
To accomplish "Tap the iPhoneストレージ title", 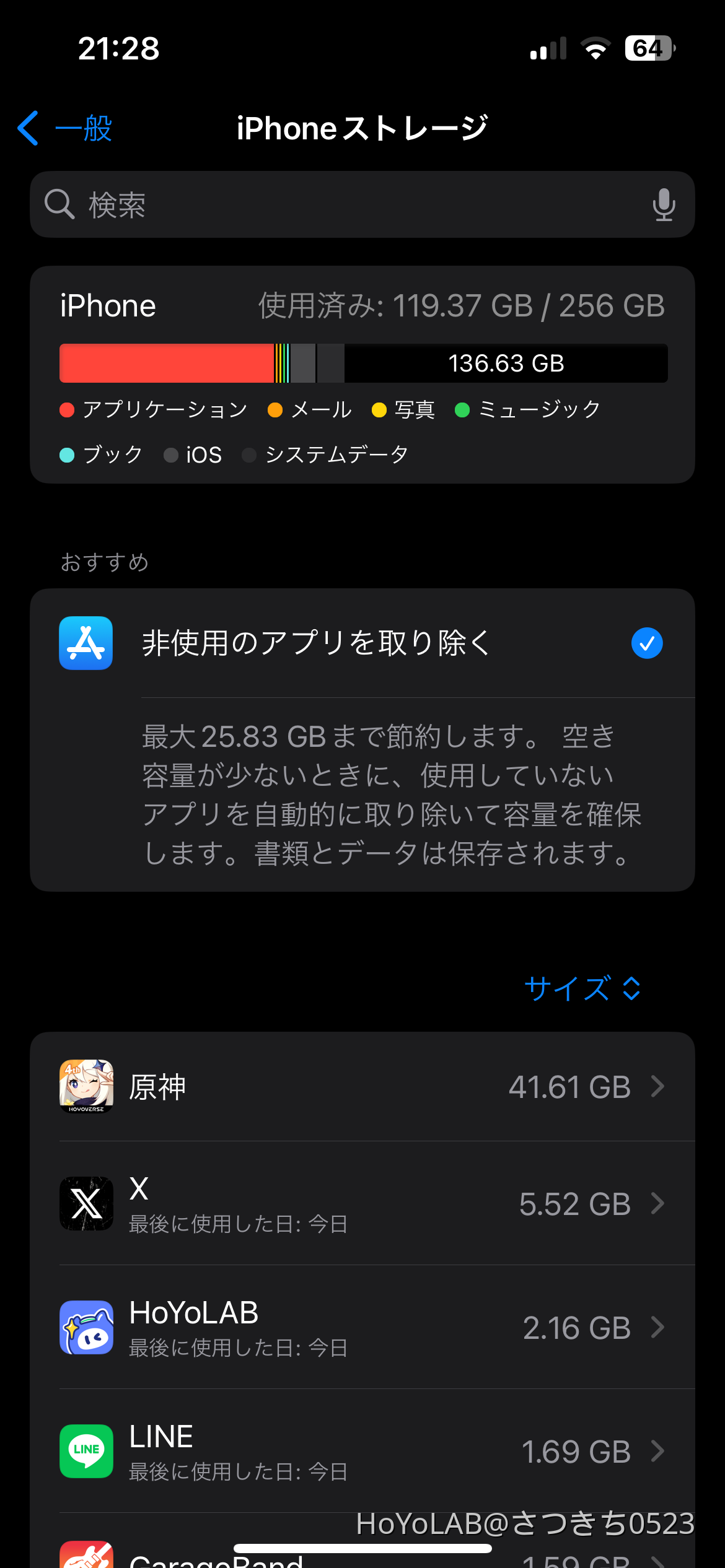I will 362,128.
